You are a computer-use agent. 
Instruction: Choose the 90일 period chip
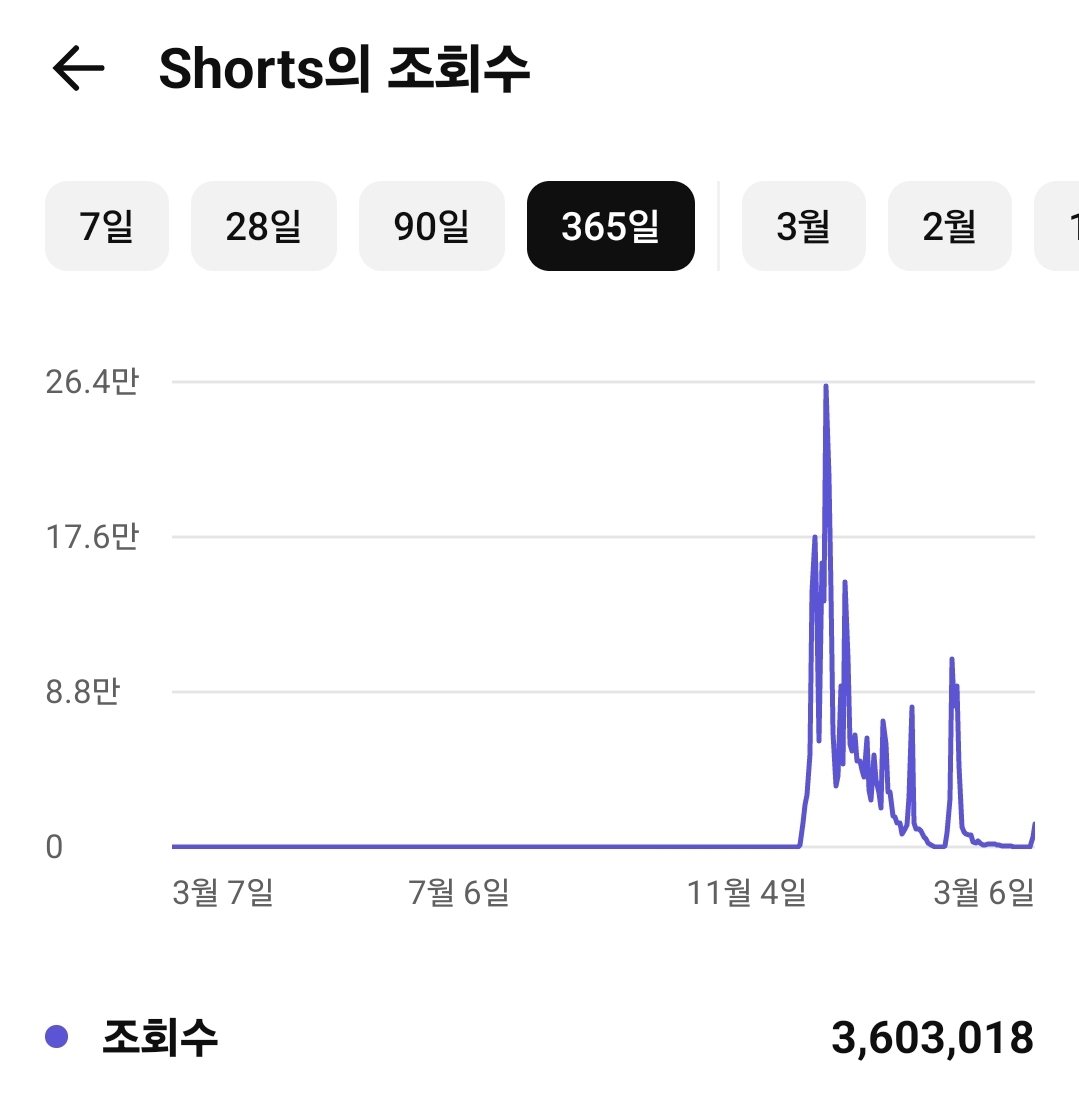pos(432,227)
